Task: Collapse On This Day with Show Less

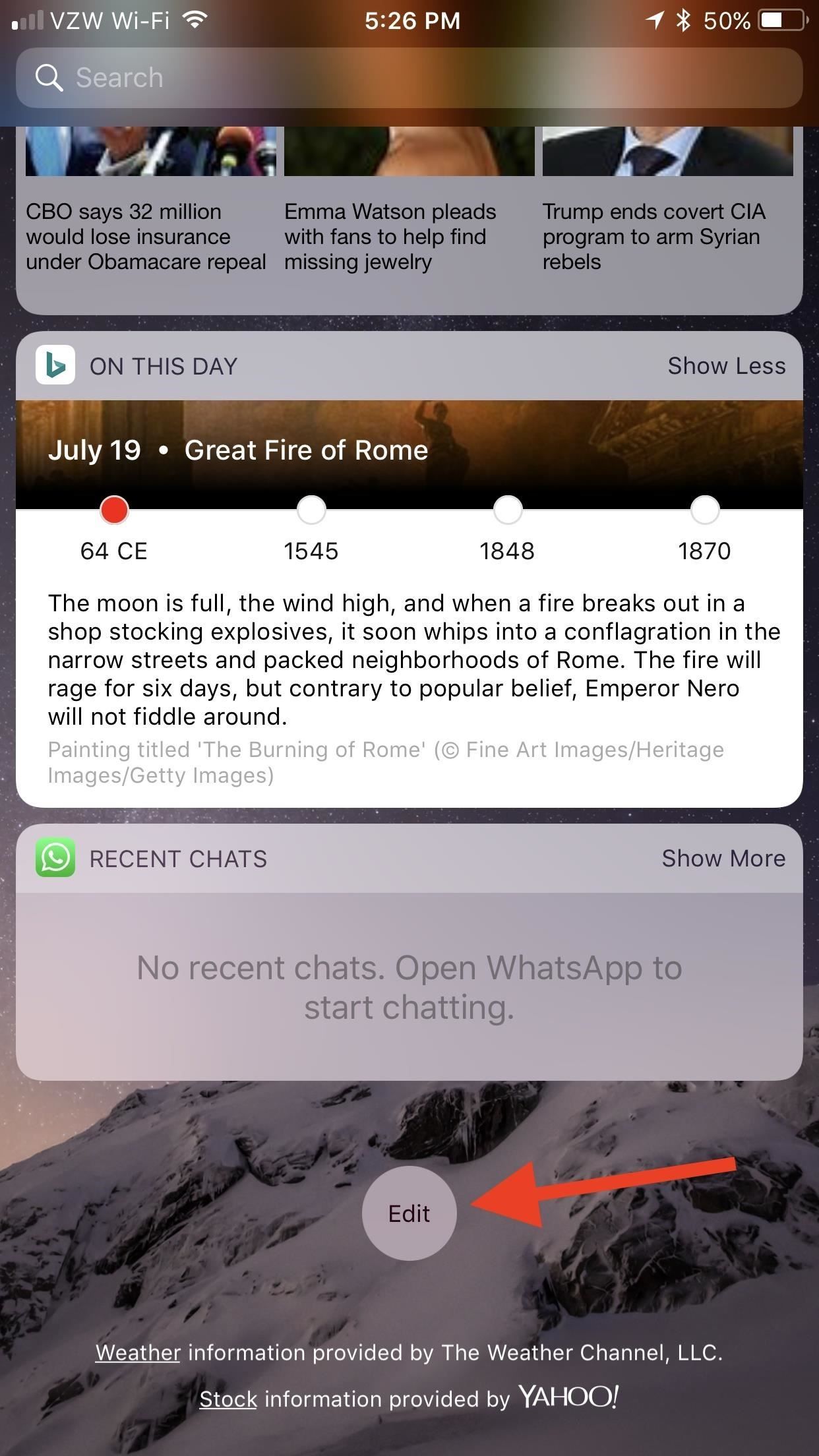Action: point(726,366)
